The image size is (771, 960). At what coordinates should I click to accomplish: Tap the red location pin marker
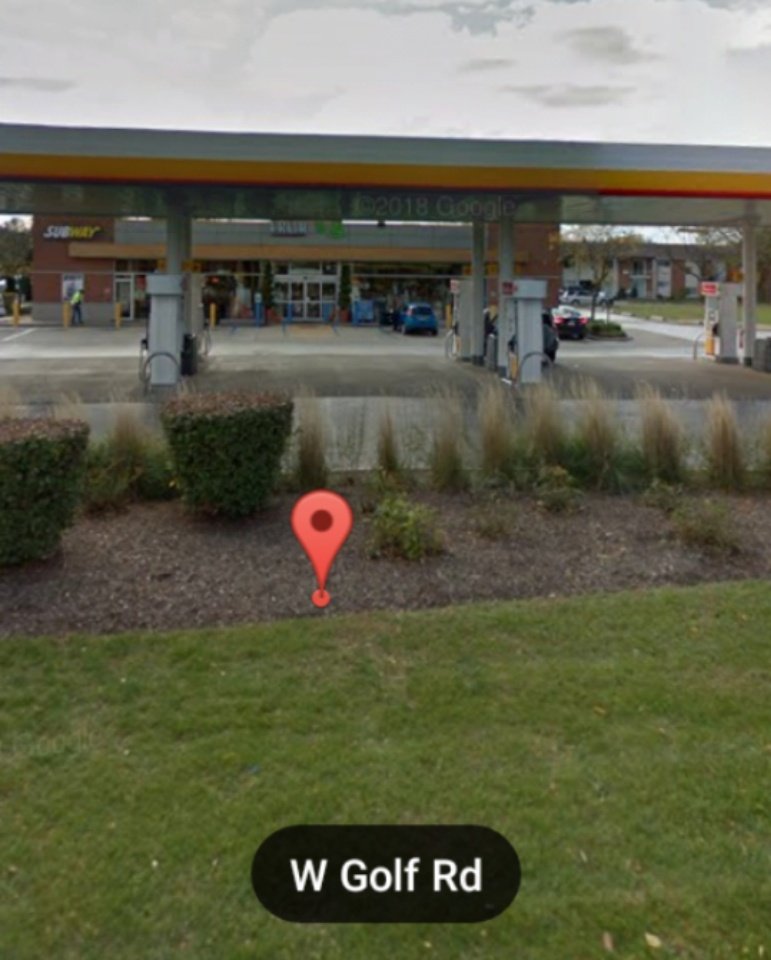click(321, 528)
